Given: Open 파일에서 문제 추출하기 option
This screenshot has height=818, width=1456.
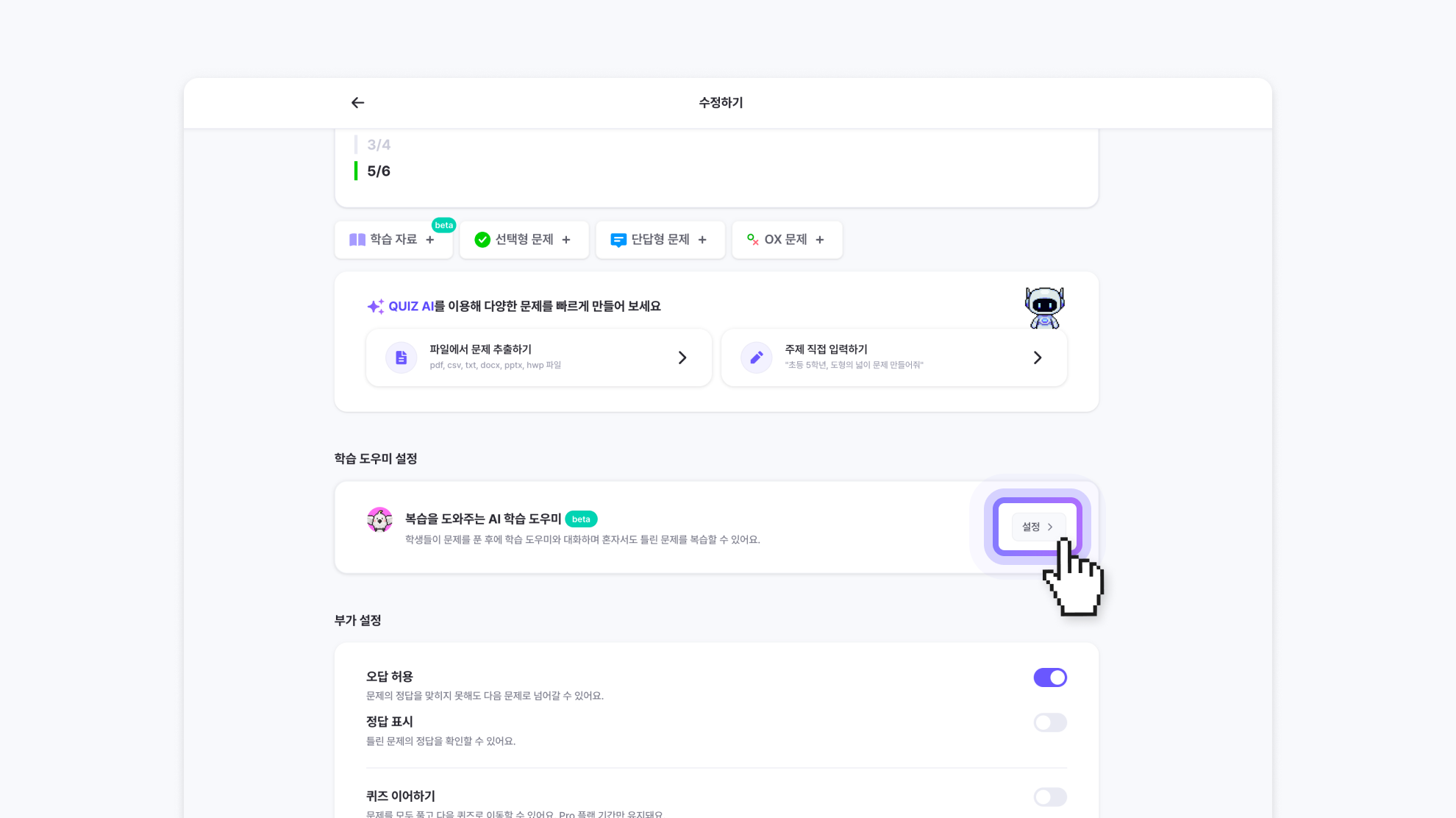Looking at the screenshot, I should point(538,358).
